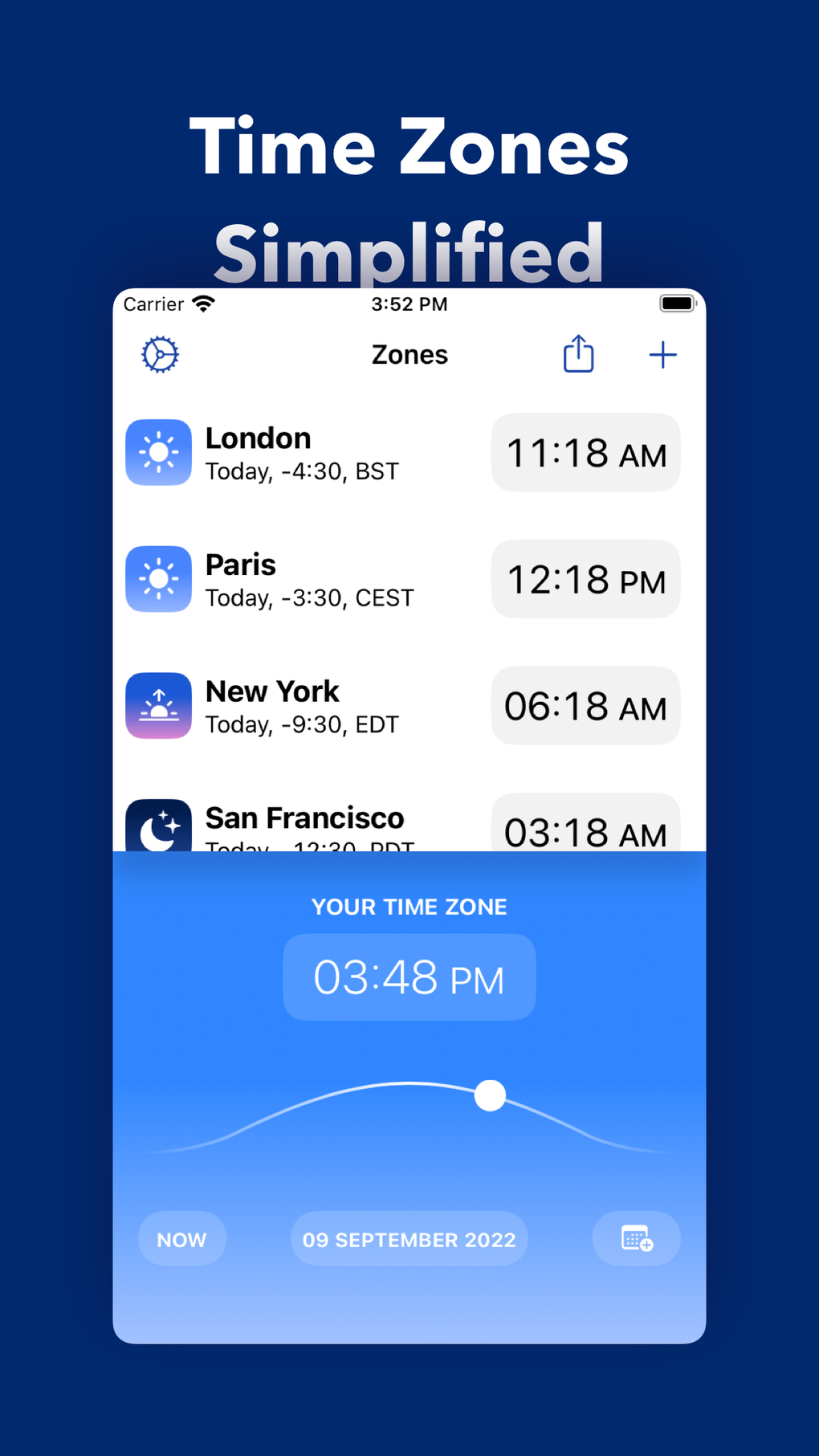Open the 09 SEPTEMBER 2022 date selector
Viewport: 819px width, 1456px height.
tap(409, 1238)
